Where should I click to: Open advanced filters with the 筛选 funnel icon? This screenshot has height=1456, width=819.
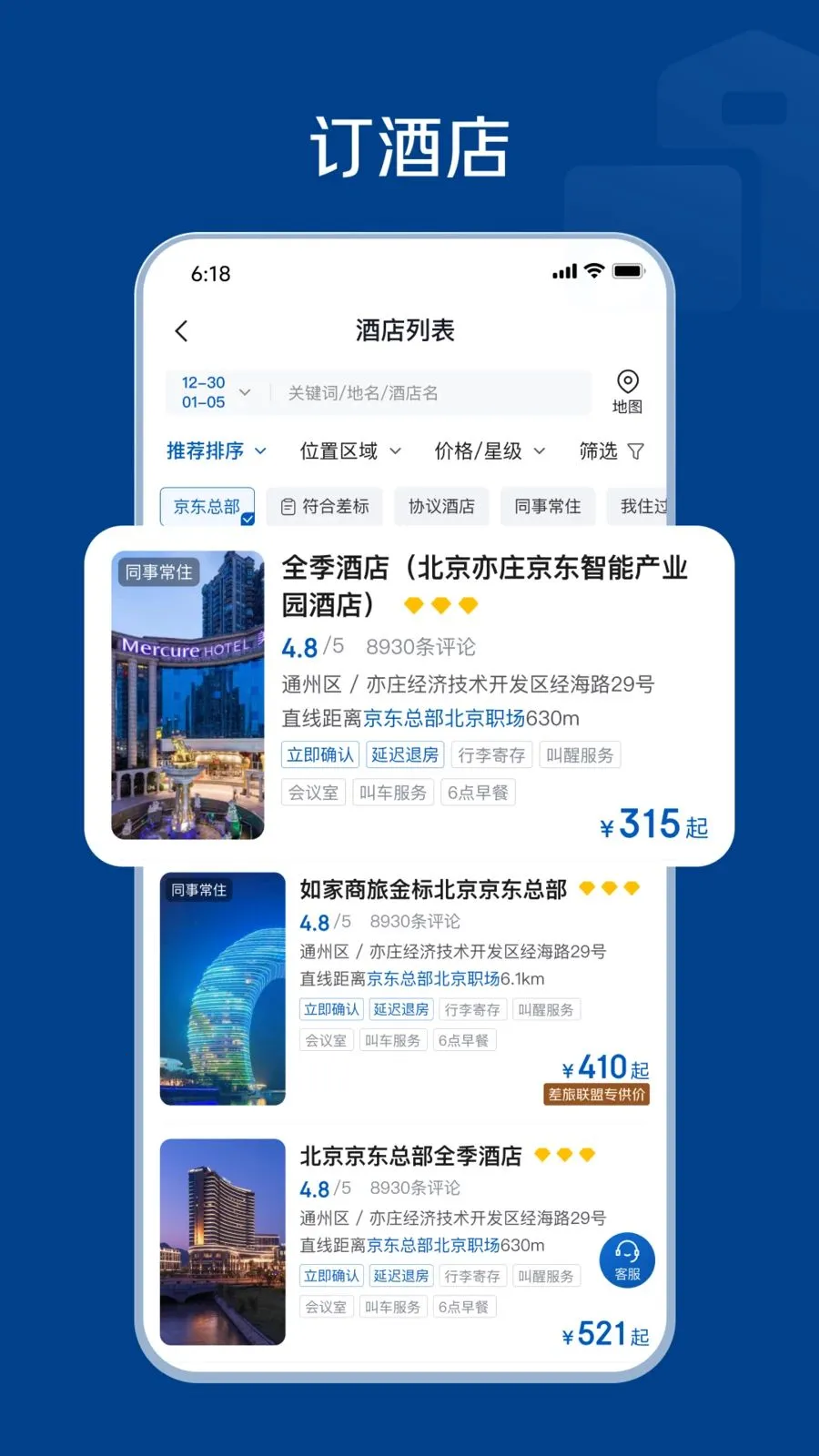point(637,450)
